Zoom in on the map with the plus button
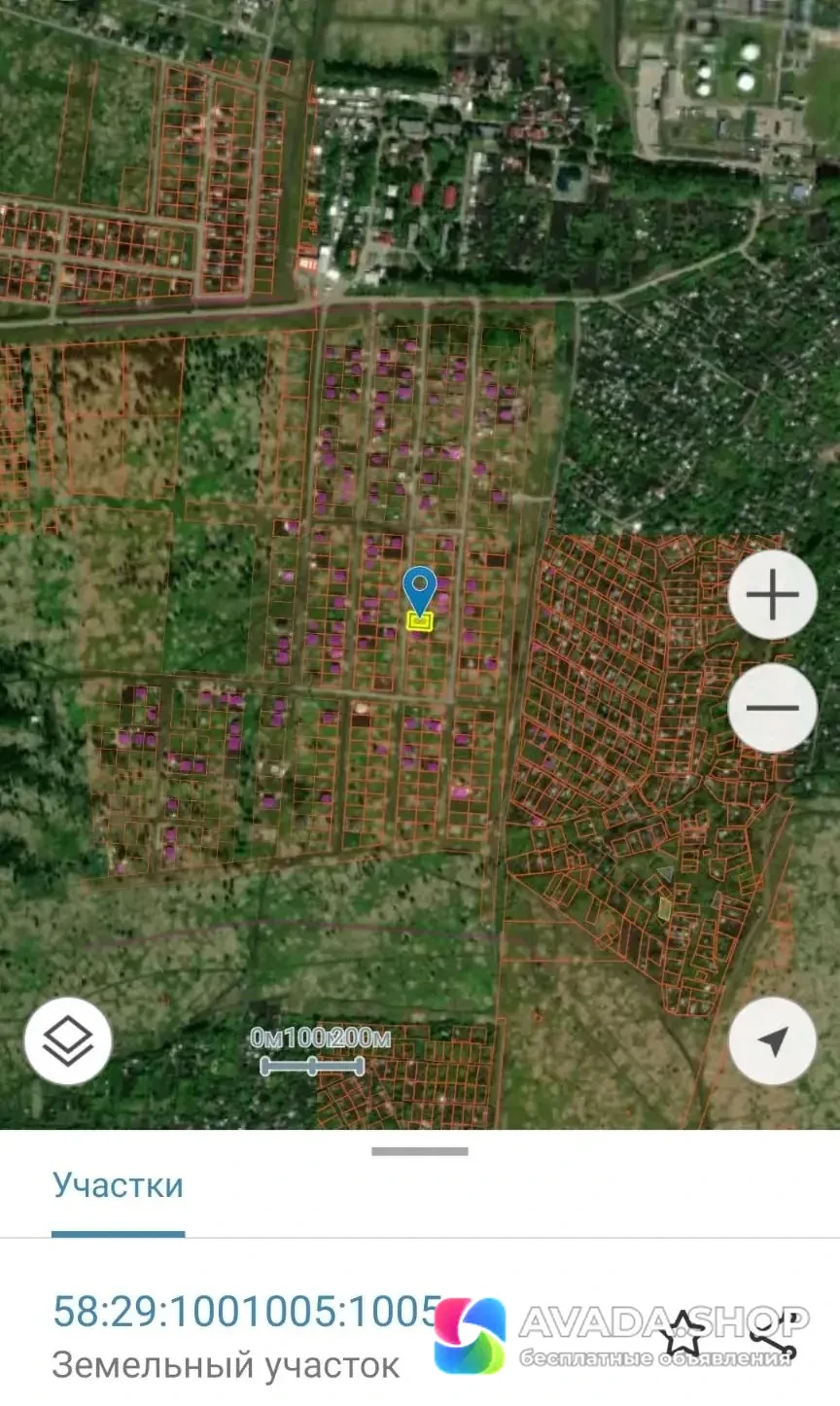840x1406 pixels. [772, 594]
